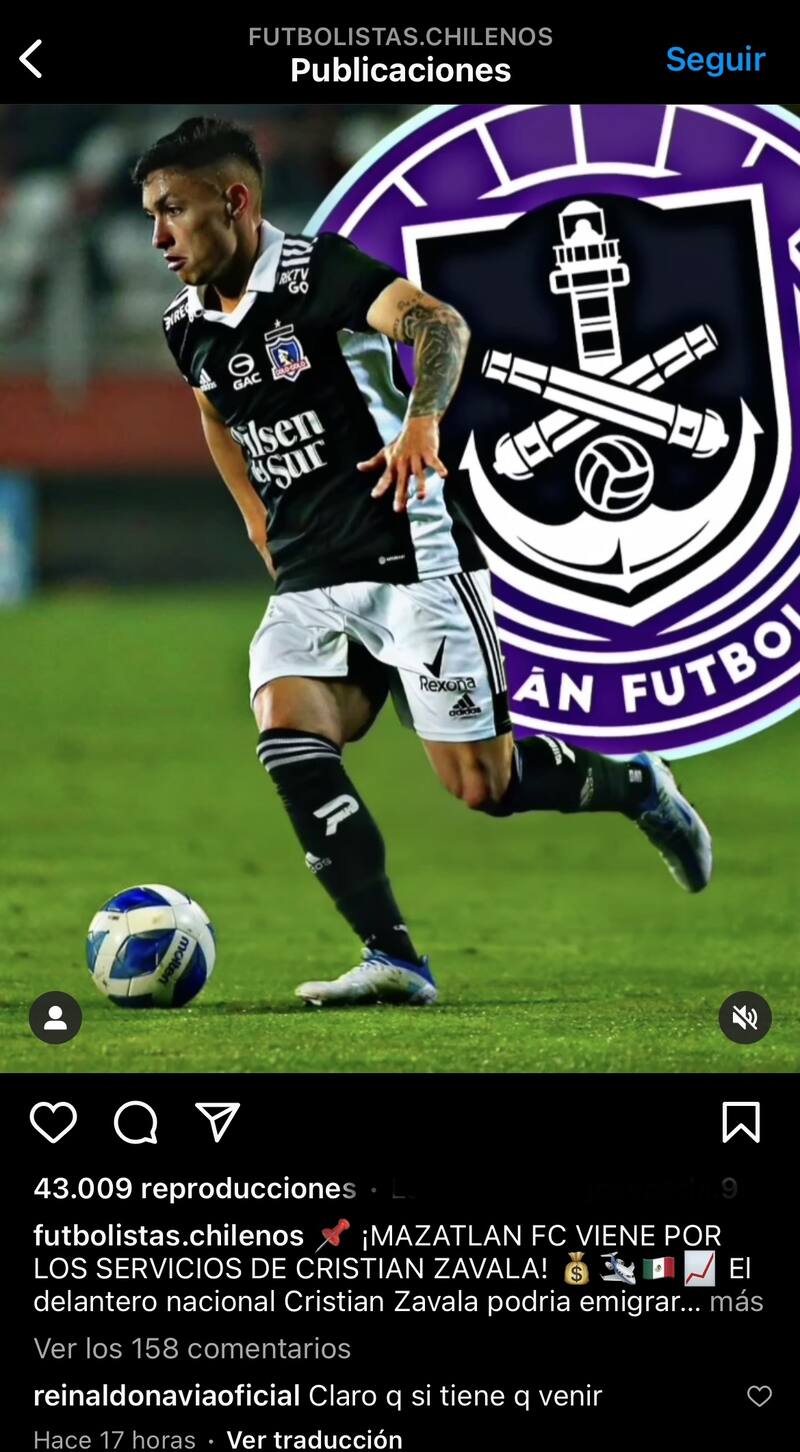The width and height of the screenshot is (800, 1452).
Task: Like the Cristian Zavala post
Action: coord(53,1123)
